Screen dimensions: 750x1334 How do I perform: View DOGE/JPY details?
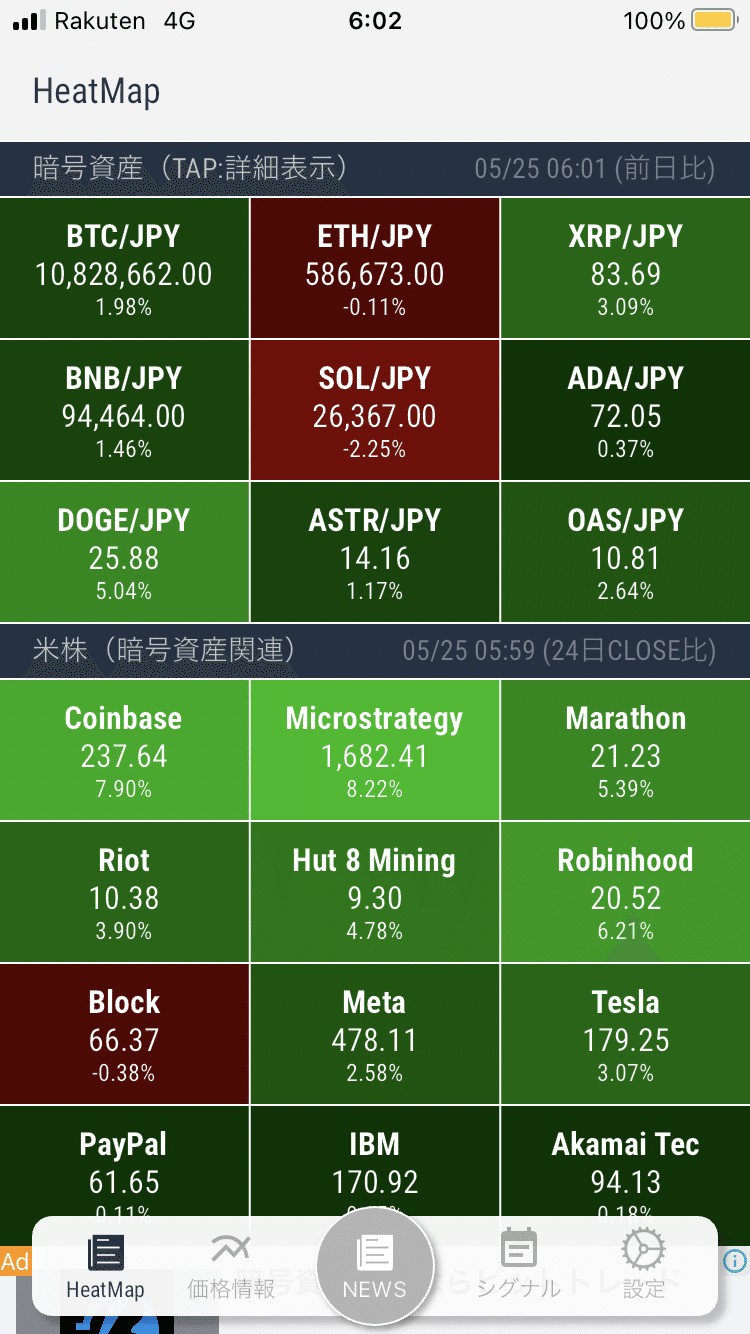pos(124,552)
